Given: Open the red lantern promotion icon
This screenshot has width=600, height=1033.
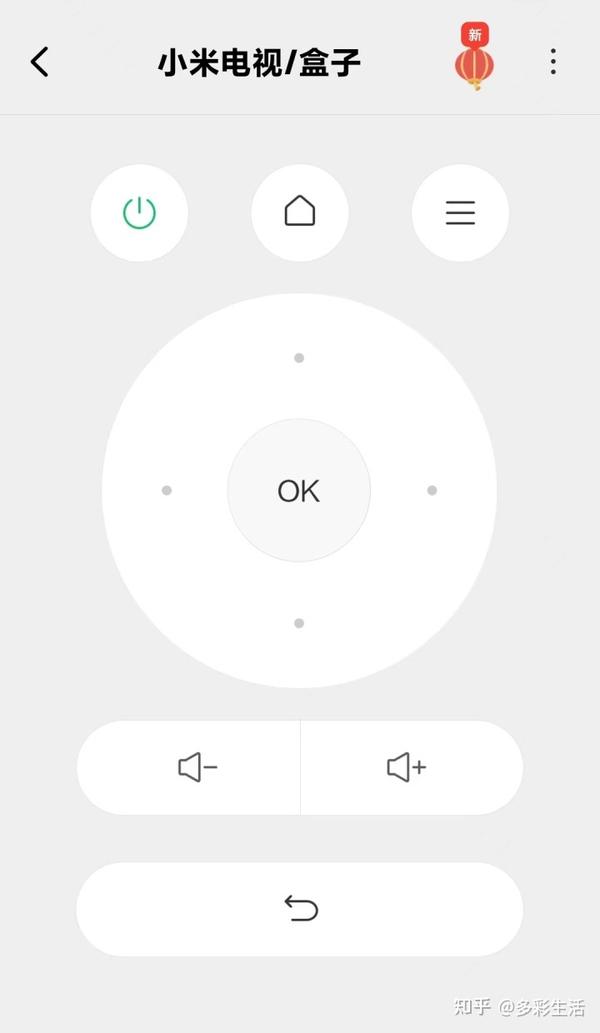Looking at the screenshot, I should click(474, 57).
